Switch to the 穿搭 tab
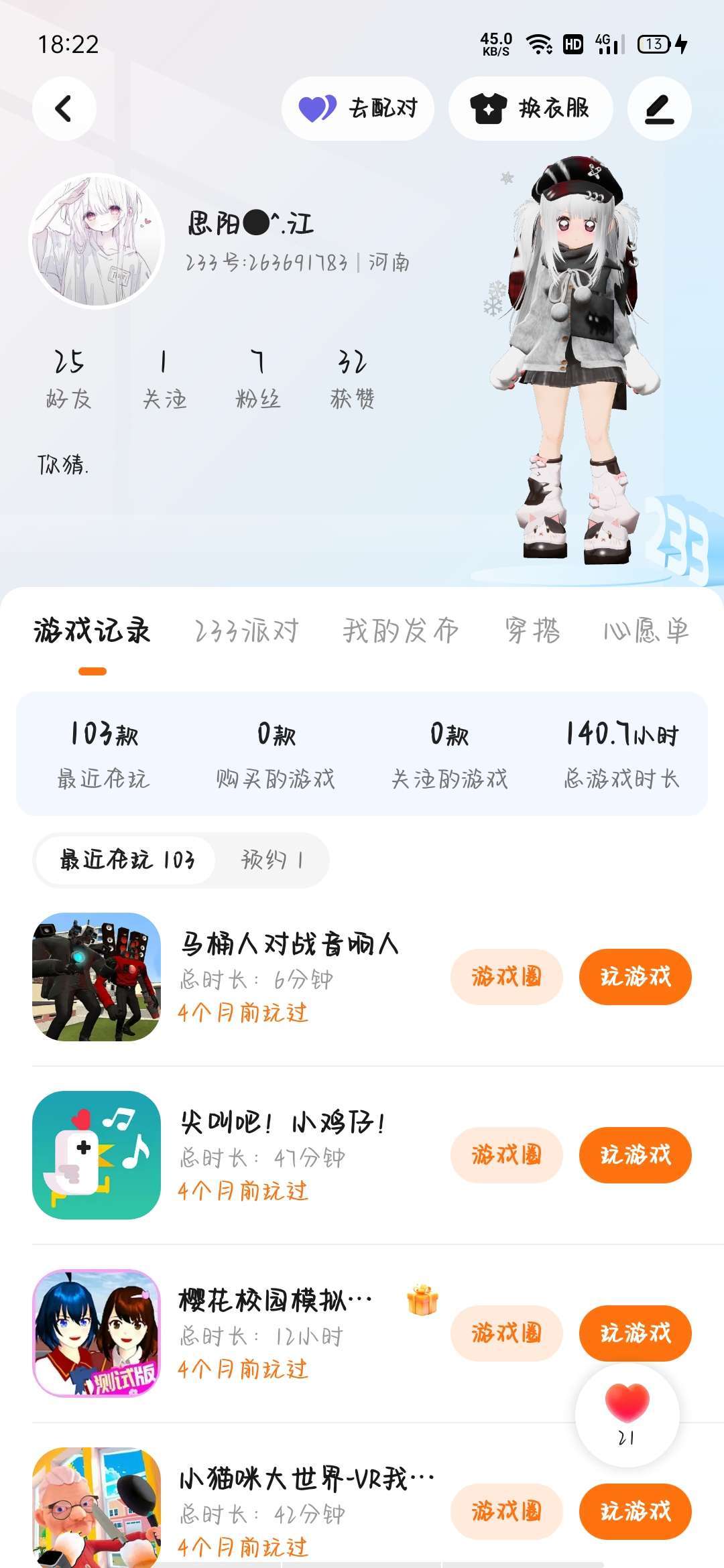The height and width of the screenshot is (1568, 724). (532, 631)
